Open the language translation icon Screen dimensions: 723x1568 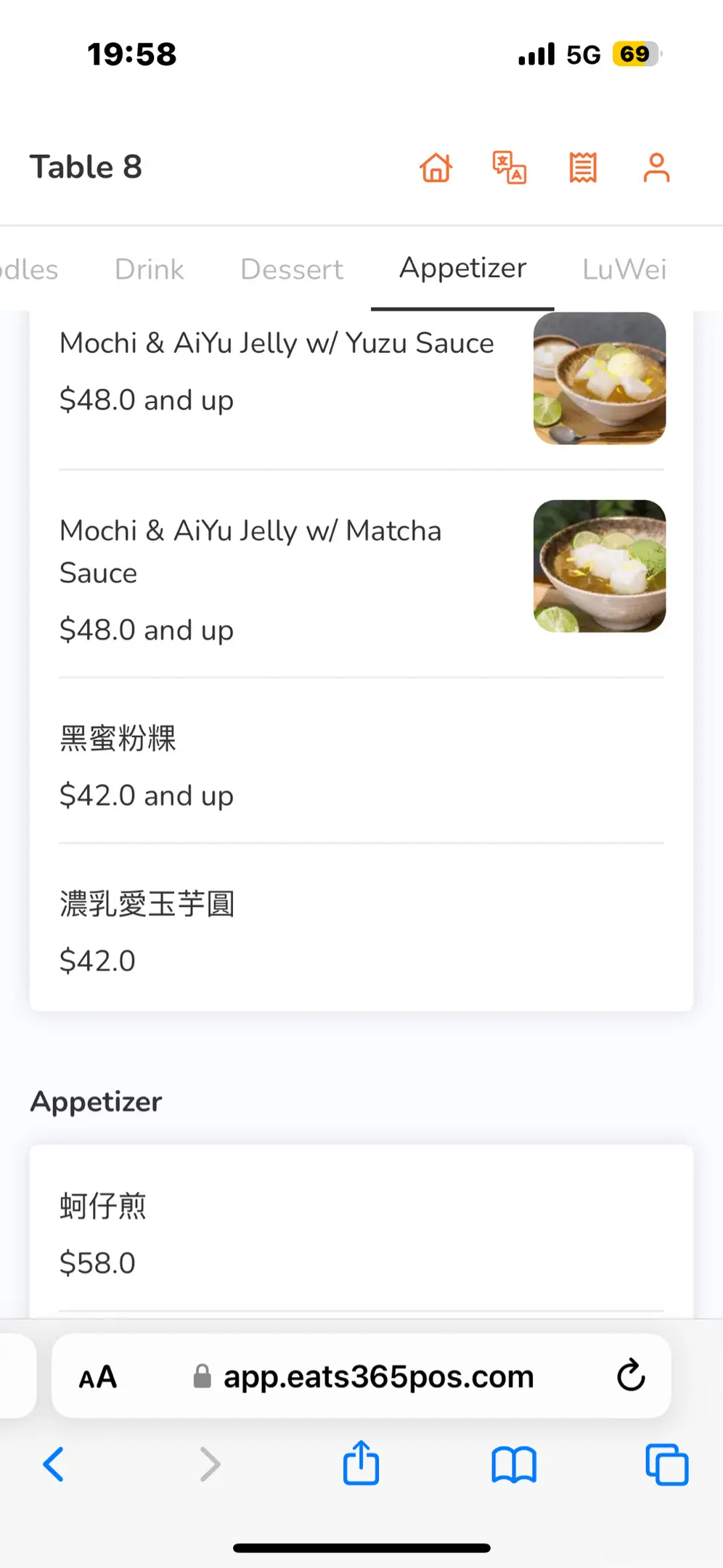point(509,168)
